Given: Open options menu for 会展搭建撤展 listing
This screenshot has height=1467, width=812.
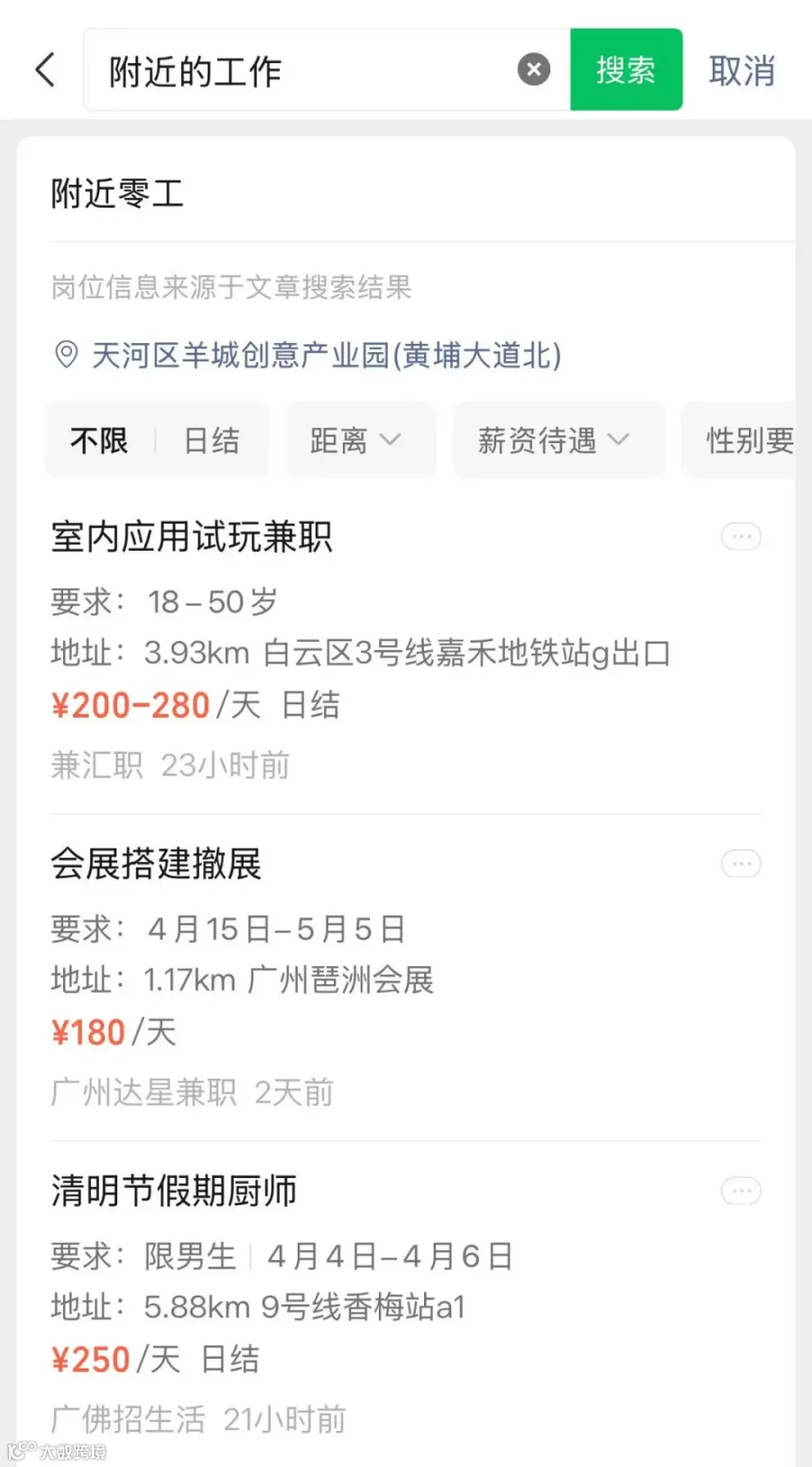Looking at the screenshot, I should tap(741, 864).
